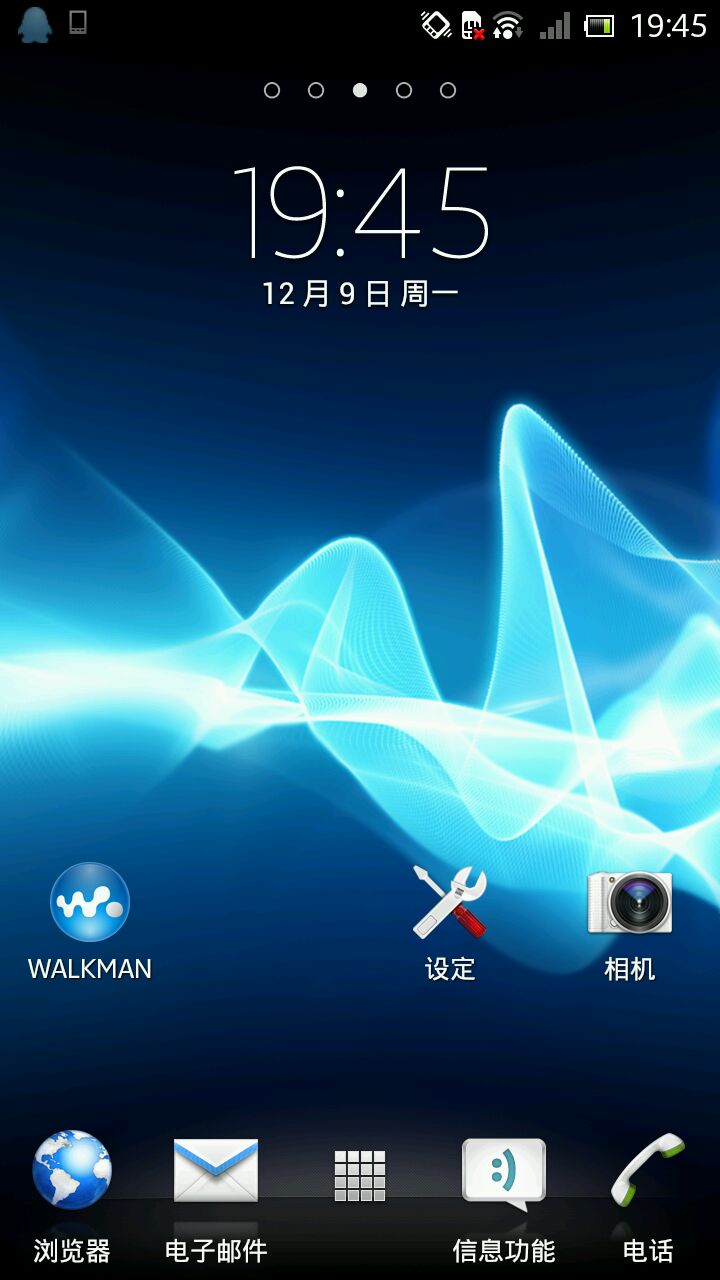Tap the 19:45 clock widget

click(x=360, y=213)
